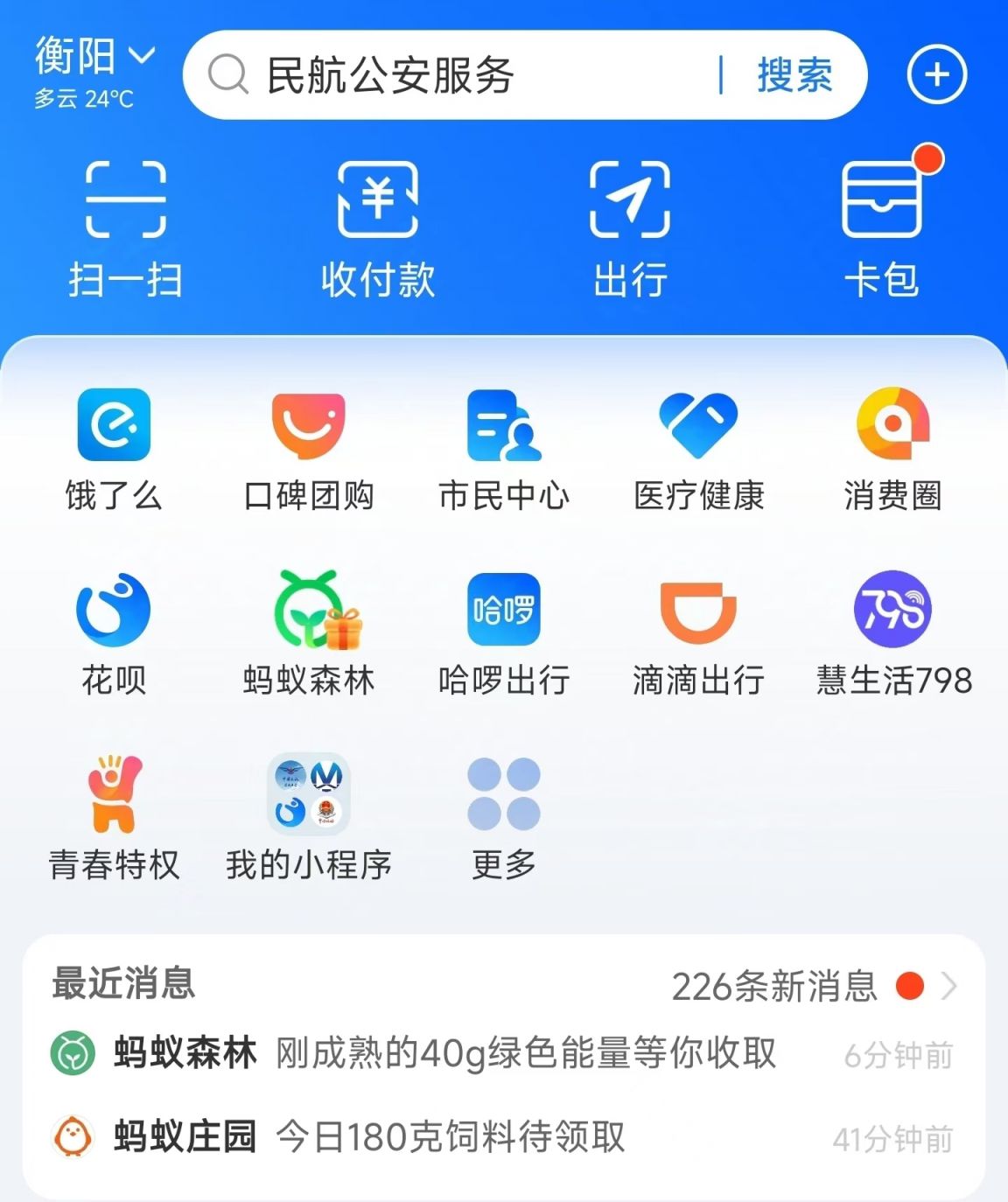Open 市民中心
1008x1202 pixels.
click(x=504, y=448)
